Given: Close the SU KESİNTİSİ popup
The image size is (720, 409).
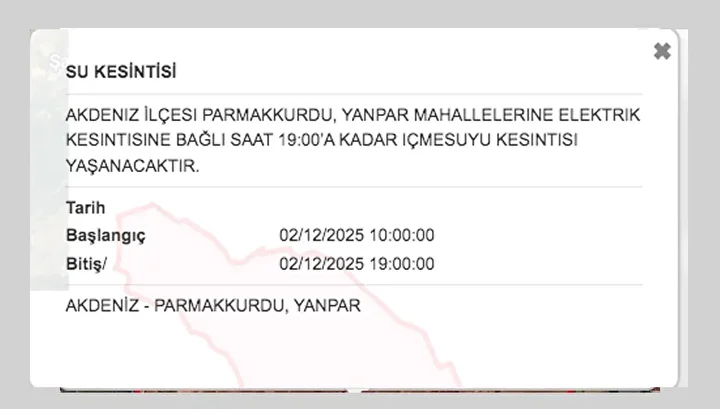Looking at the screenshot, I should tap(661, 51).
